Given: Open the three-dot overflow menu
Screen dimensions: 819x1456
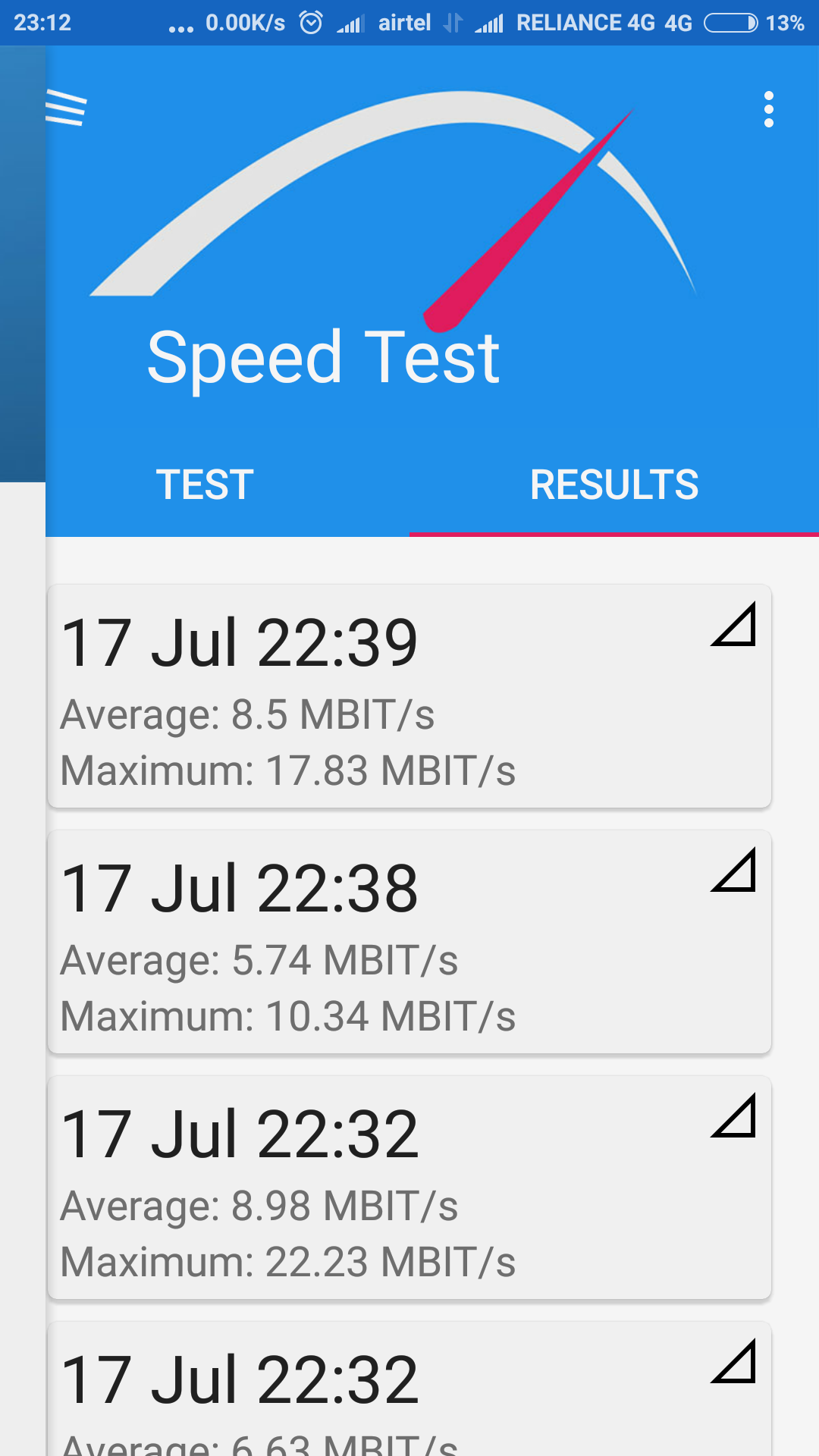Looking at the screenshot, I should pos(768,110).
